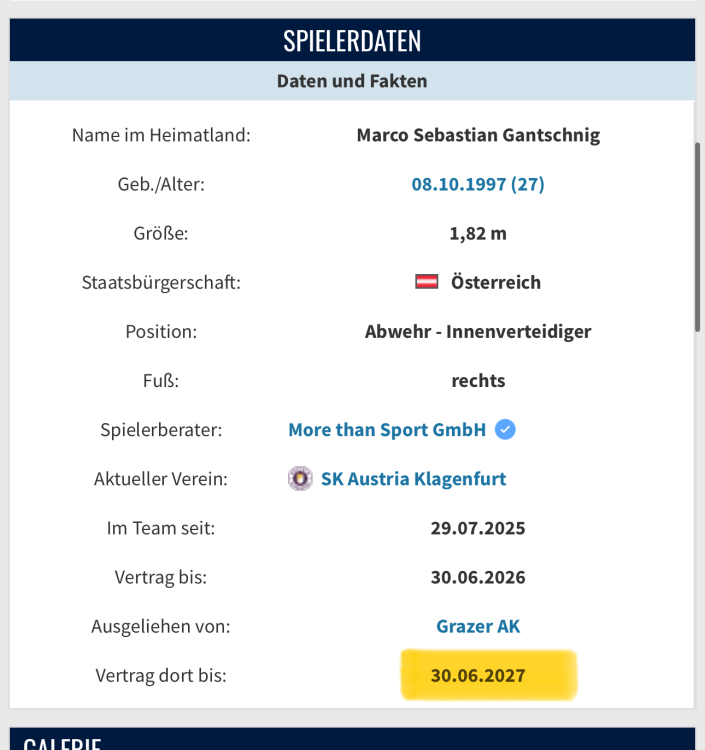Viewport: 705px width, 750px height.
Task: Open the SK Austria Klagenfurt club page
Action: (412, 479)
